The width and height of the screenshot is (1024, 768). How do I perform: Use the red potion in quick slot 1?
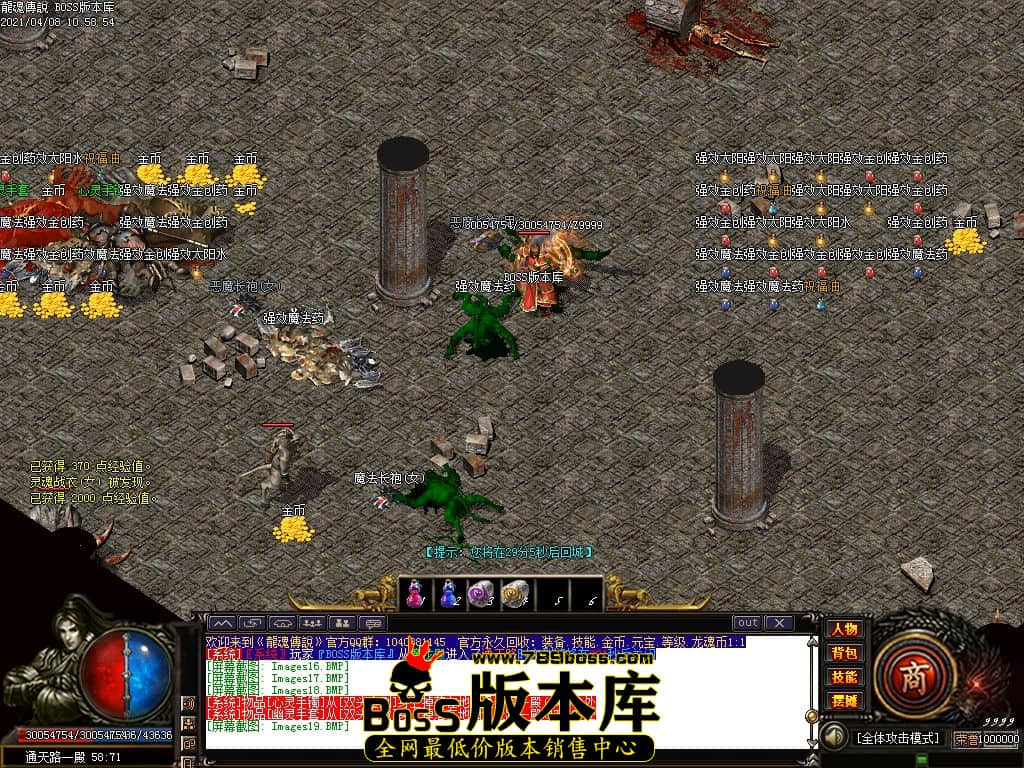[415, 594]
